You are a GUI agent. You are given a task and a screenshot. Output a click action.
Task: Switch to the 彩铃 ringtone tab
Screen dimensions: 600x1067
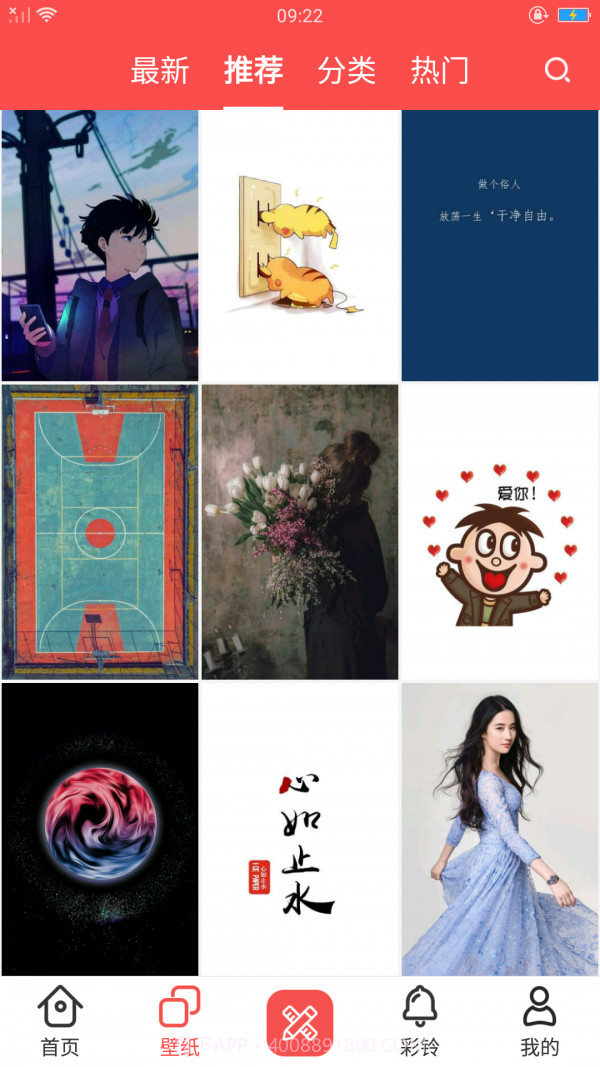pyautogui.click(x=420, y=1021)
